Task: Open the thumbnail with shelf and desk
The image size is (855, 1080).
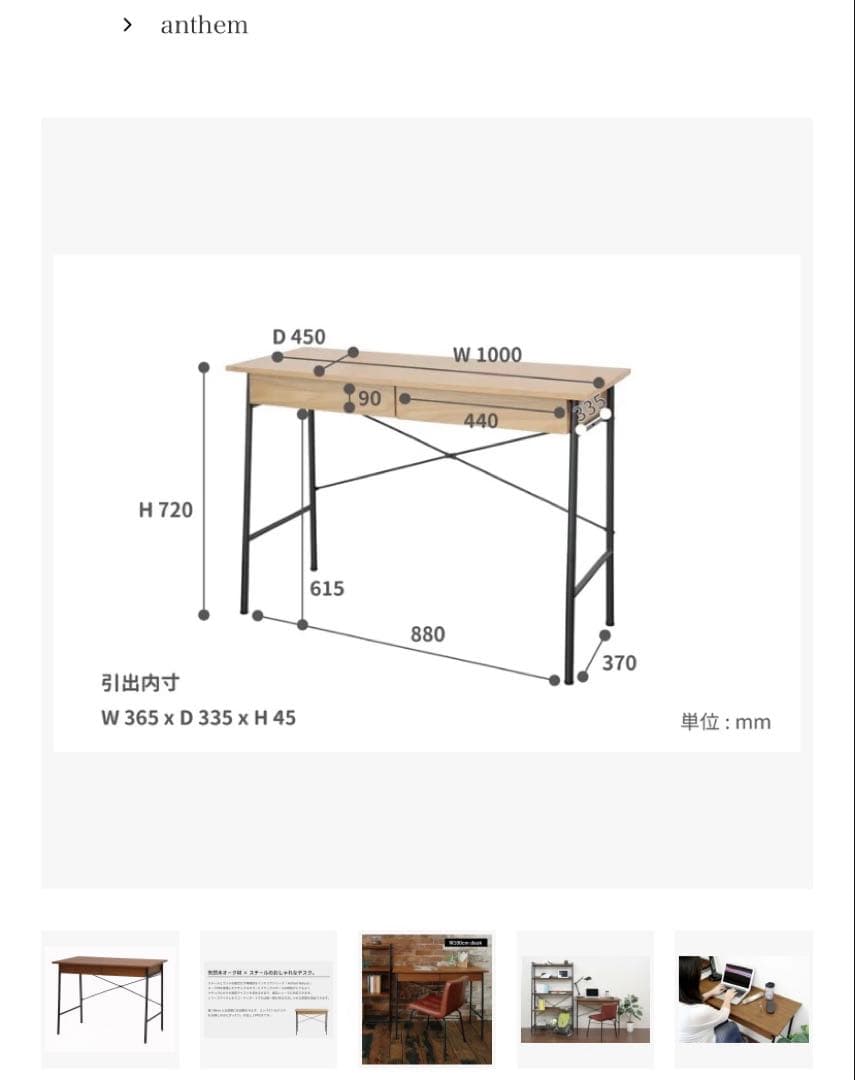Action: [585, 999]
